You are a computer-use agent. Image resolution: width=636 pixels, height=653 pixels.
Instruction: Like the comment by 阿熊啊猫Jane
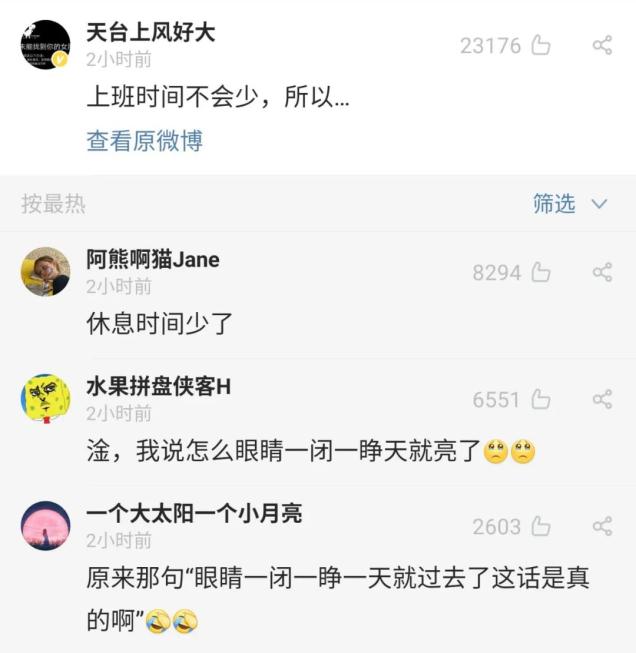tap(541, 272)
